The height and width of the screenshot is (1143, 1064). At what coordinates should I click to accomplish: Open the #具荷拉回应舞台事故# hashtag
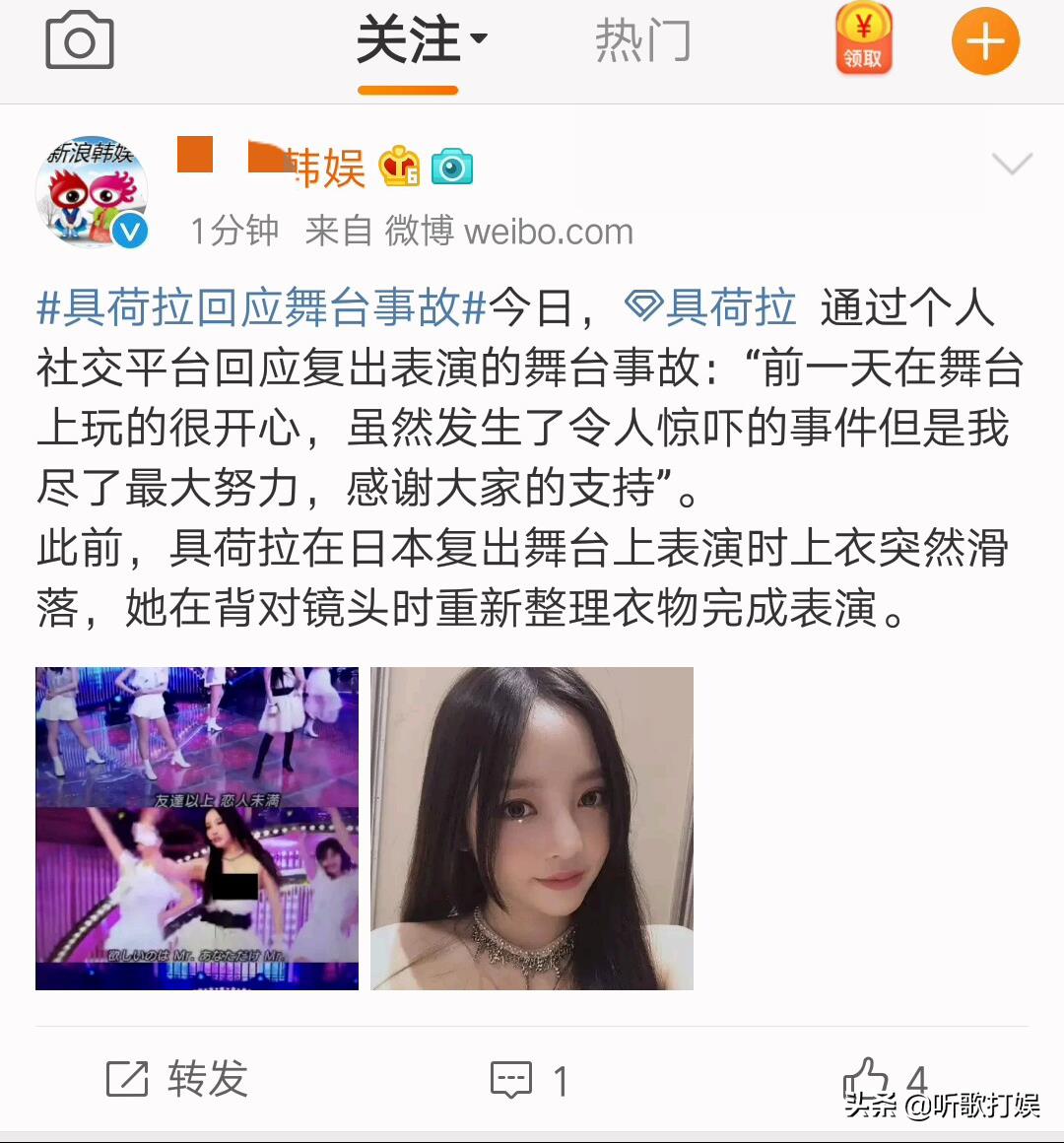click(x=262, y=307)
